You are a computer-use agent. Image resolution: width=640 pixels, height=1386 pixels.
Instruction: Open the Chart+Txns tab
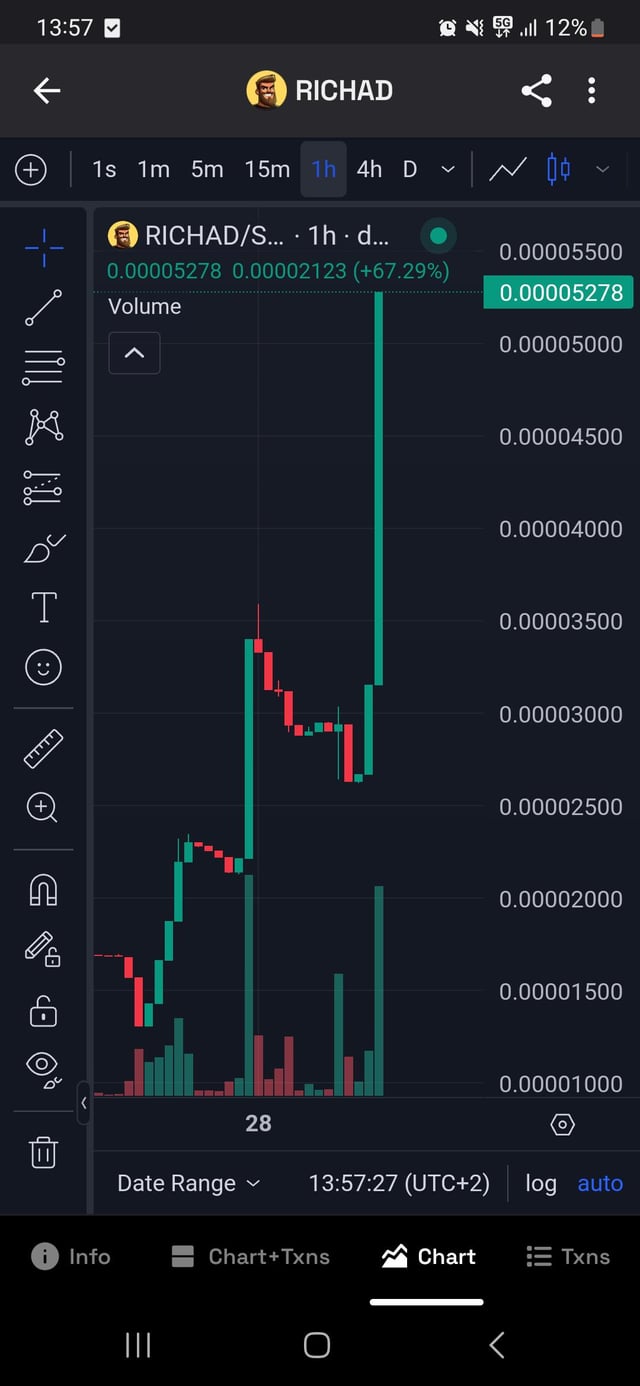pyautogui.click(x=250, y=1257)
